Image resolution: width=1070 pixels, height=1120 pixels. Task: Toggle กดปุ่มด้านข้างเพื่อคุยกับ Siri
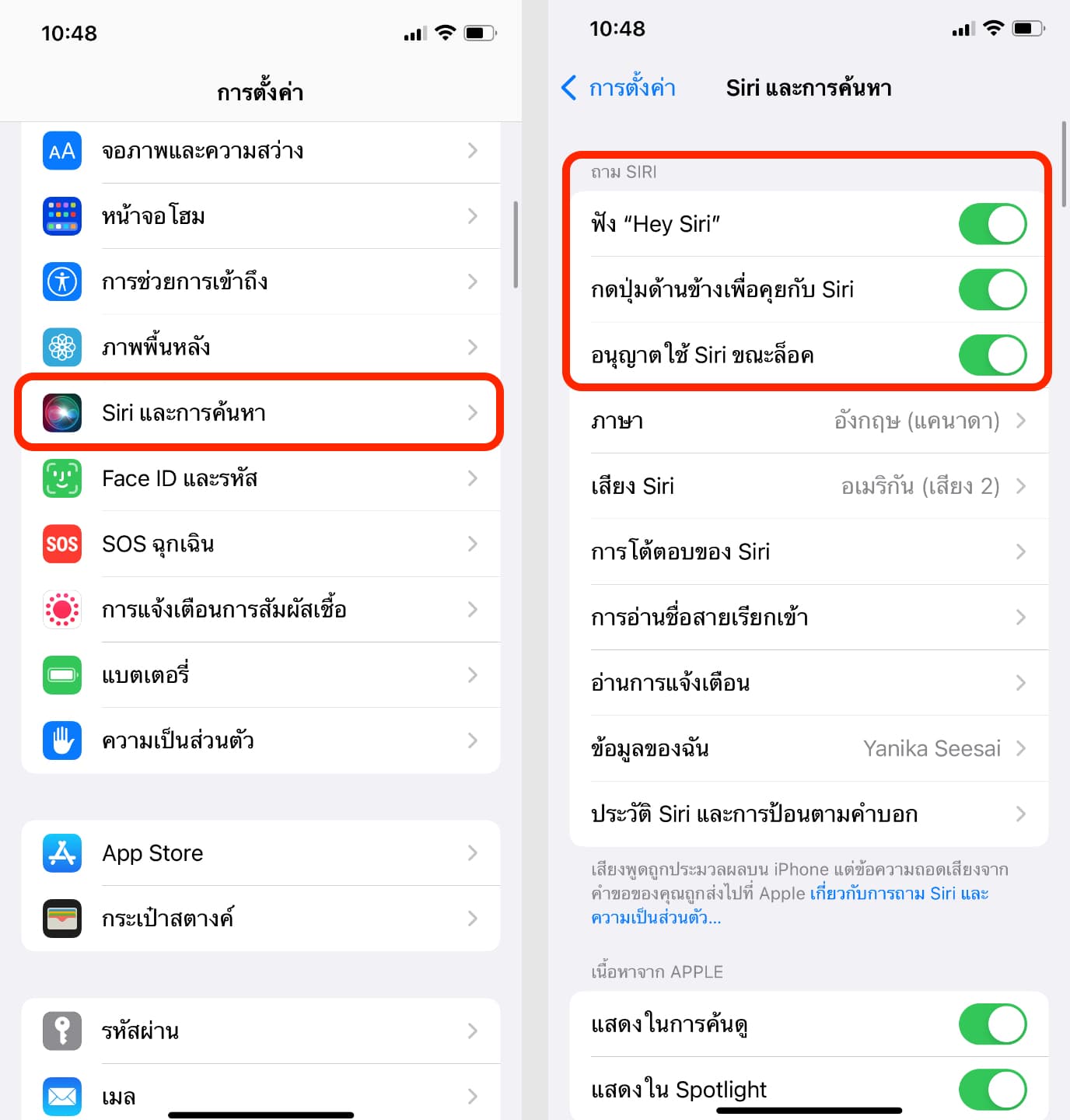pyautogui.click(x=992, y=289)
